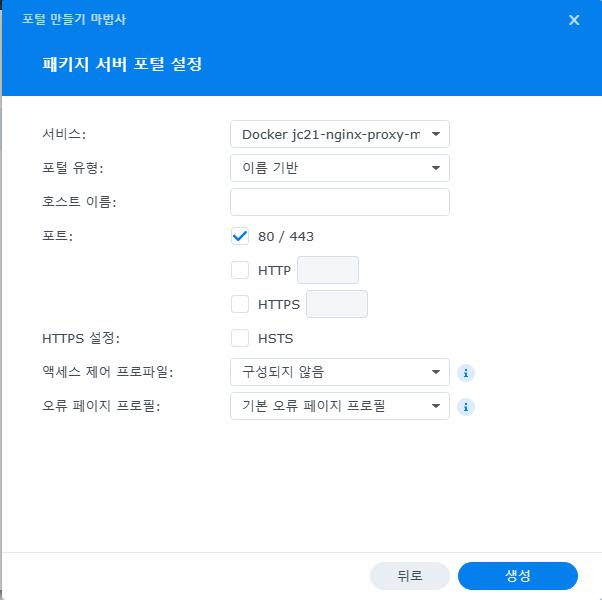Show info for 오류 페이지 프로필
Viewport: 602px width, 600px height.
(465, 407)
